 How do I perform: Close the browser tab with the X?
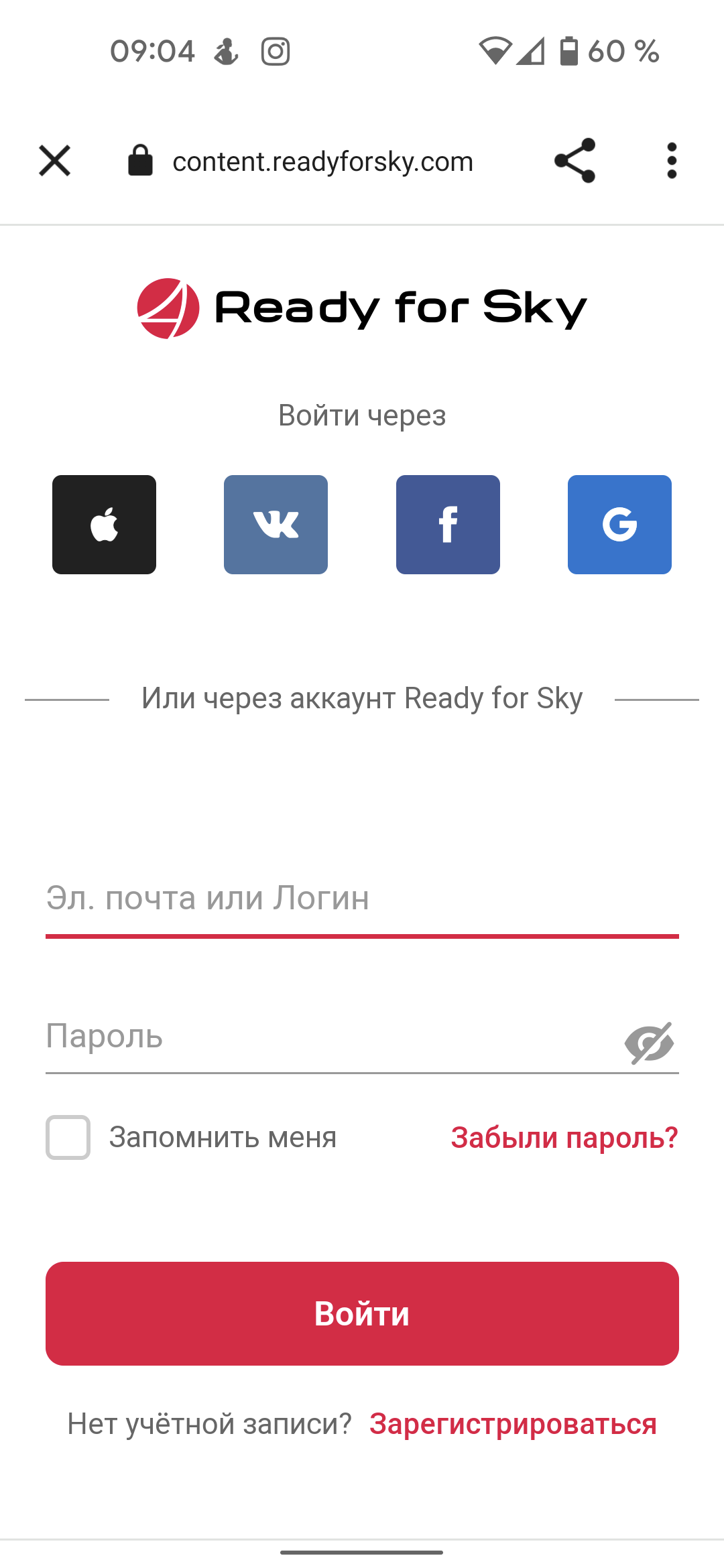[x=55, y=161]
